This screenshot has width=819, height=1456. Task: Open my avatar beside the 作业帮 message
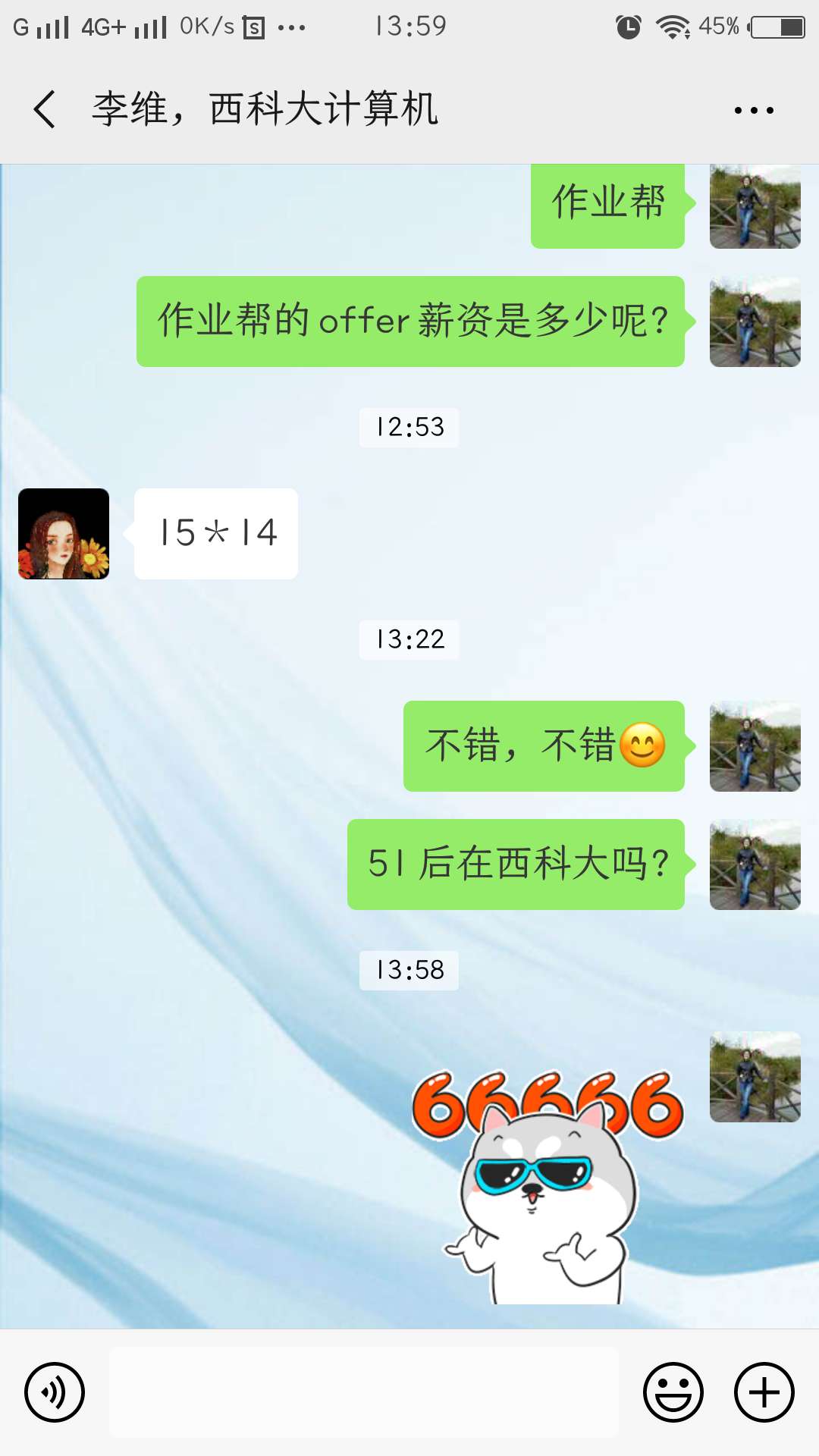(755, 206)
